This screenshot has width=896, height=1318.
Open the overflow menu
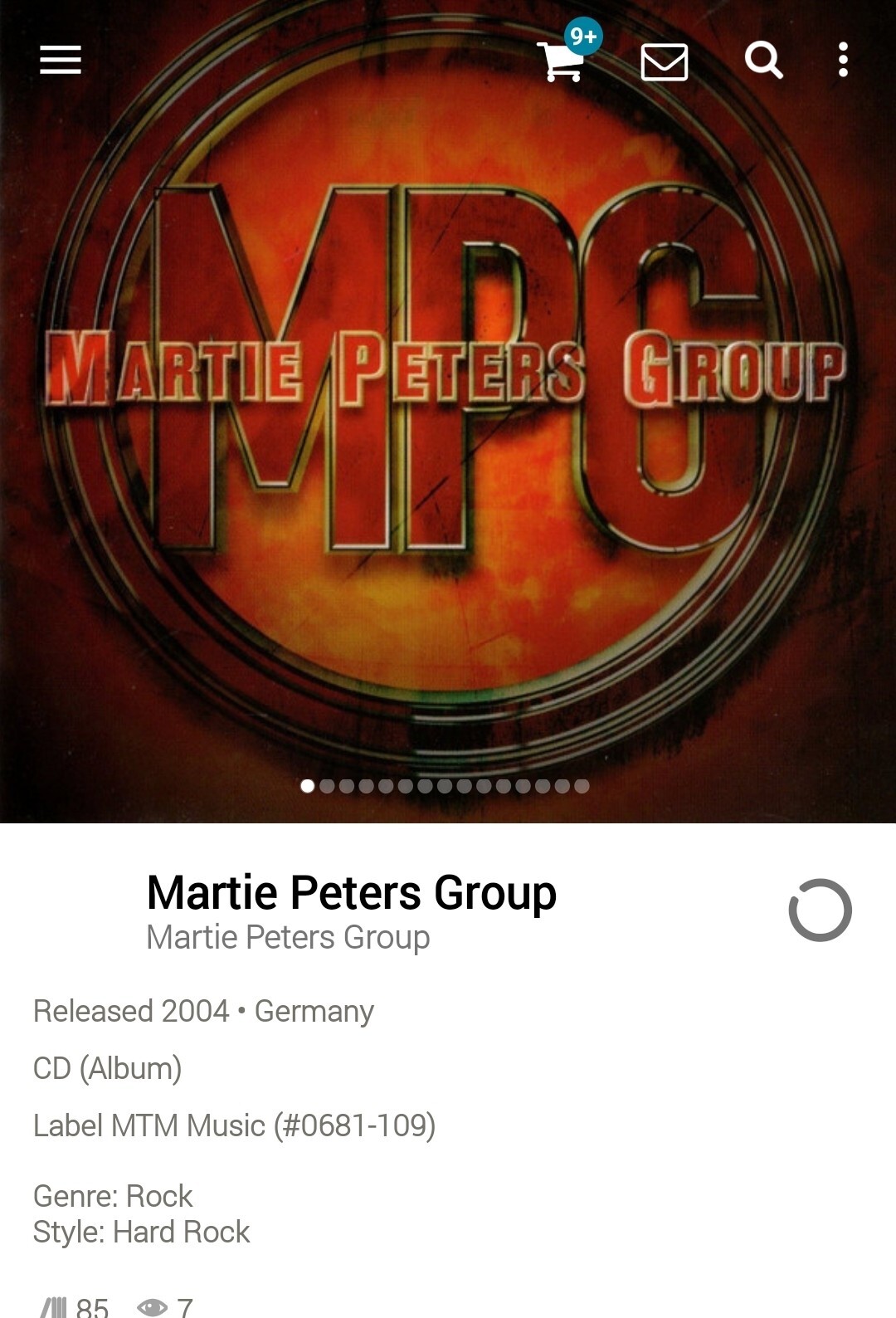click(843, 61)
